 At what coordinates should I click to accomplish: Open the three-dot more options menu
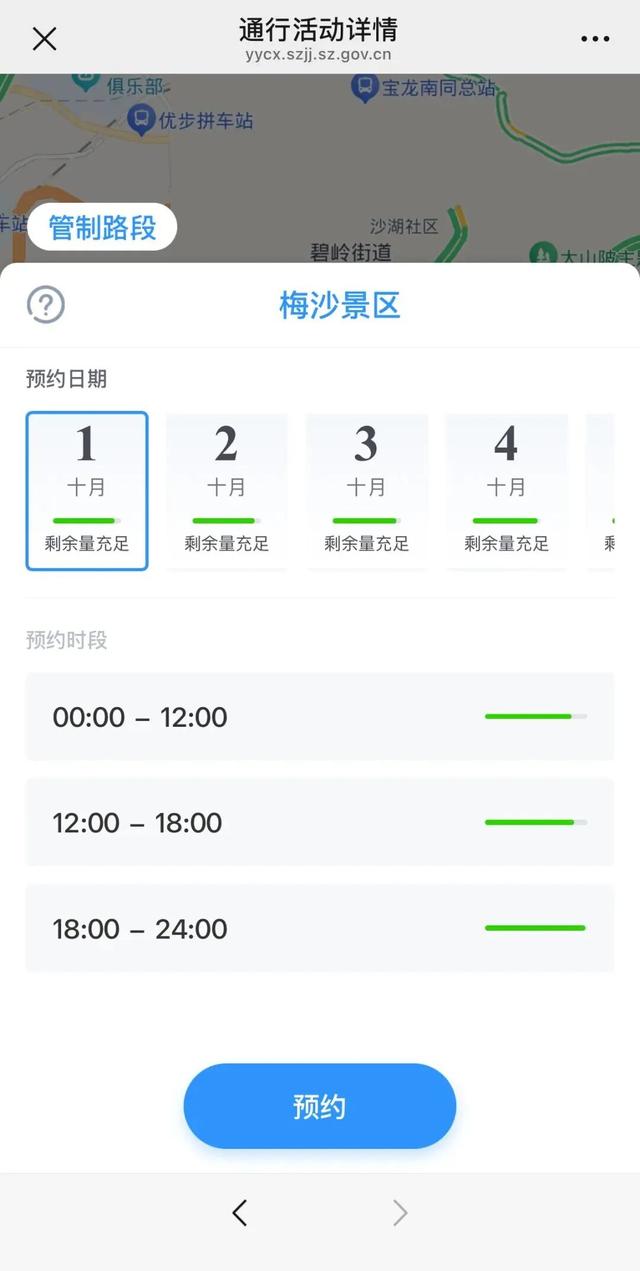point(595,39)
